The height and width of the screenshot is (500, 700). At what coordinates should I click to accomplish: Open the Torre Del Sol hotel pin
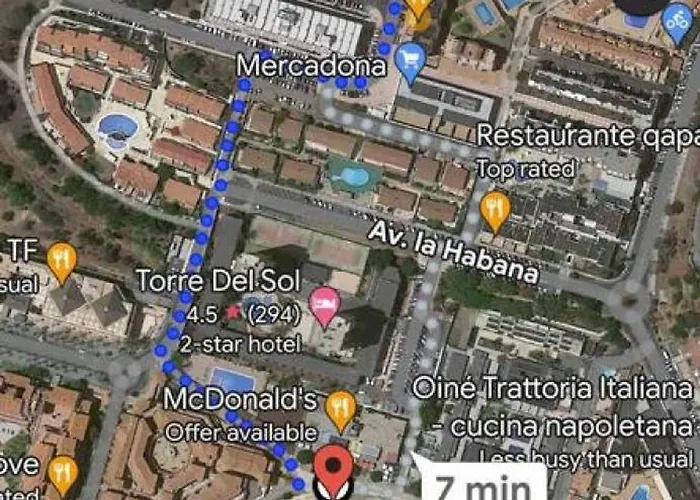click(325, 304)
